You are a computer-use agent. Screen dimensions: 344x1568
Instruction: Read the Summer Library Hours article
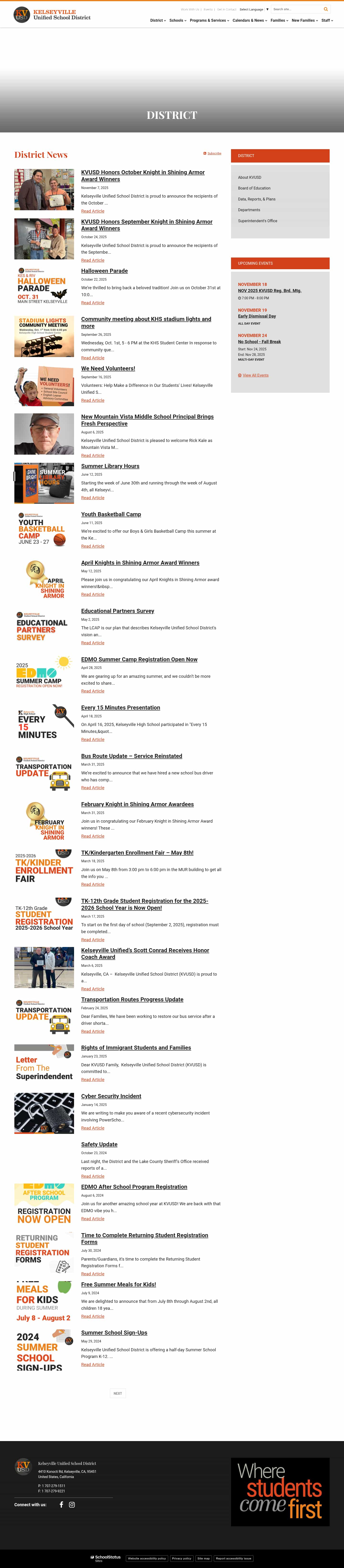tap(92, 498)
